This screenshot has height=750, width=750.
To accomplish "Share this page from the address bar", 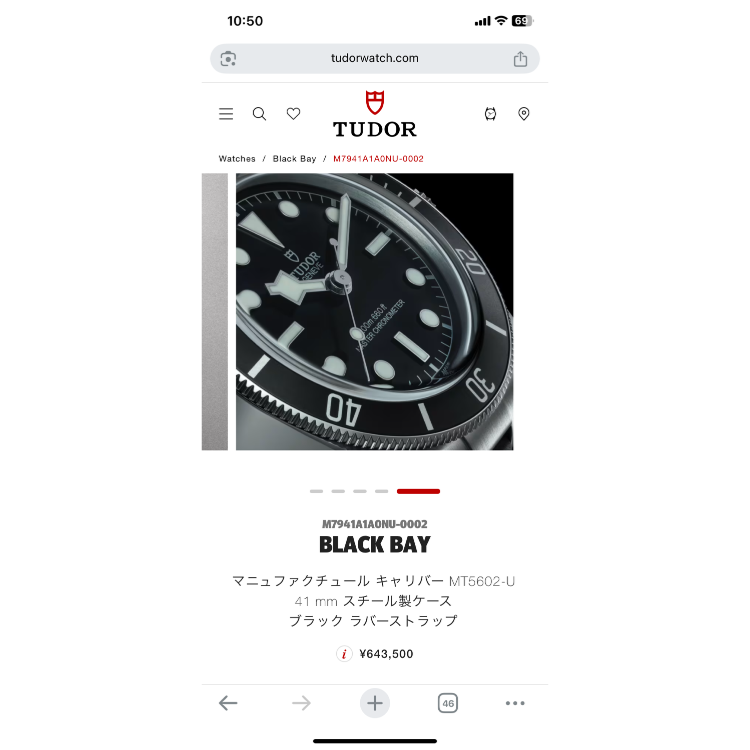I will pos(520,59).
